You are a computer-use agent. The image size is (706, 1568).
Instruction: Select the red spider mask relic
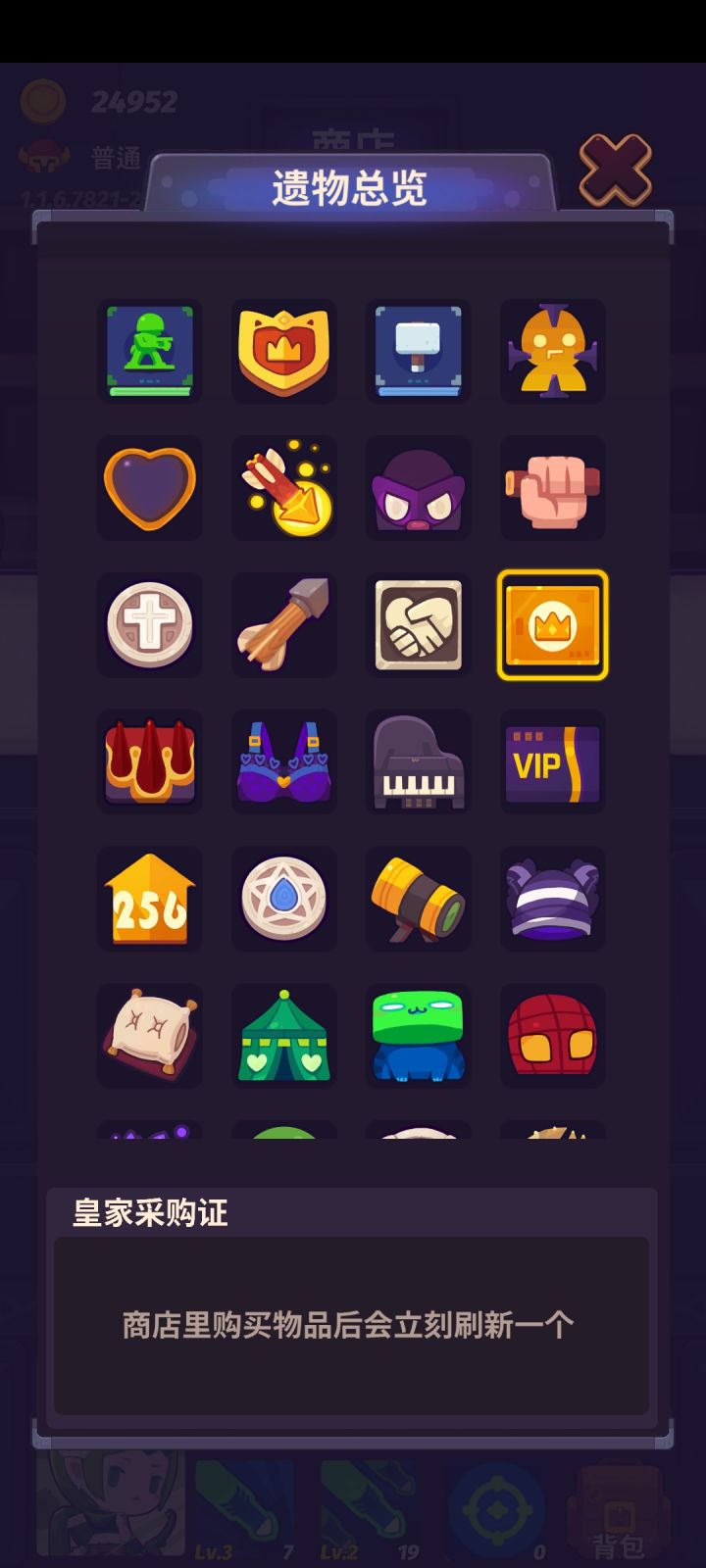pyautogui.click(x=552, y=1036)
